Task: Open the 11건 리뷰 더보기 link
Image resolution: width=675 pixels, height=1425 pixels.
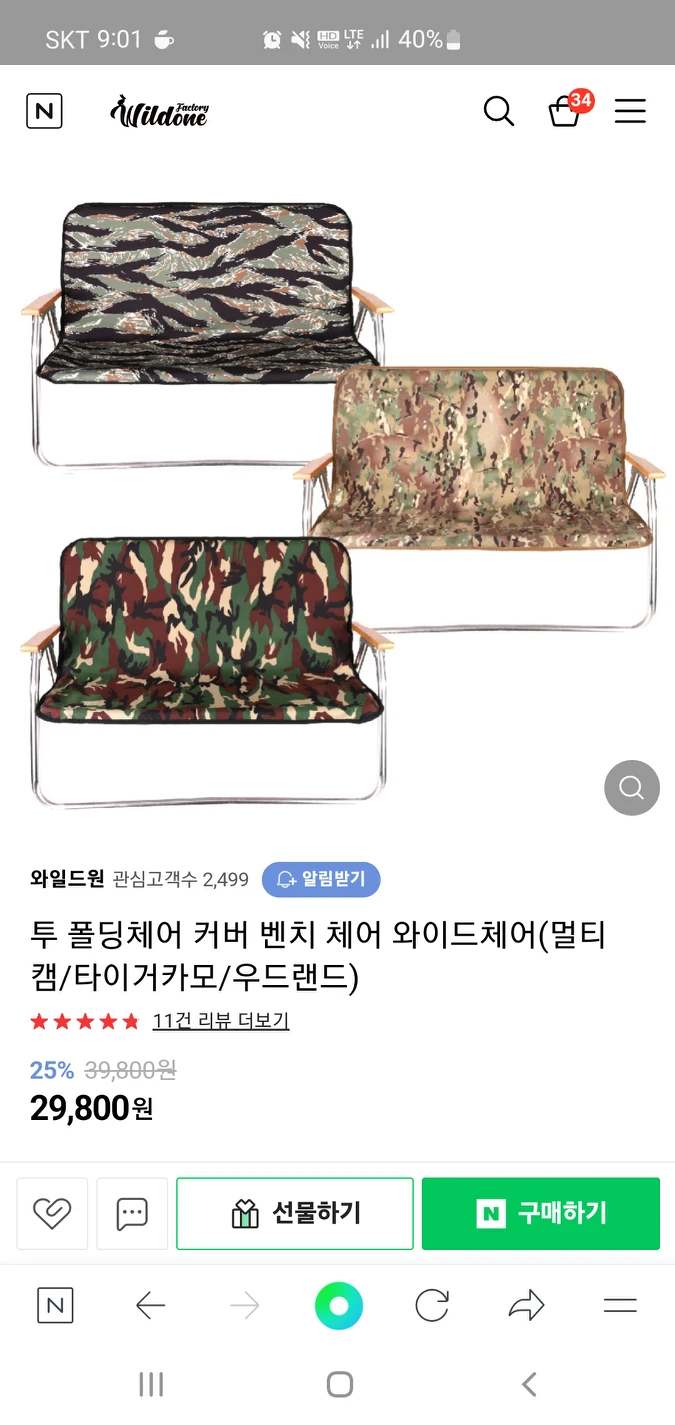Action: pyautogui.click(x=221, y=1021)
